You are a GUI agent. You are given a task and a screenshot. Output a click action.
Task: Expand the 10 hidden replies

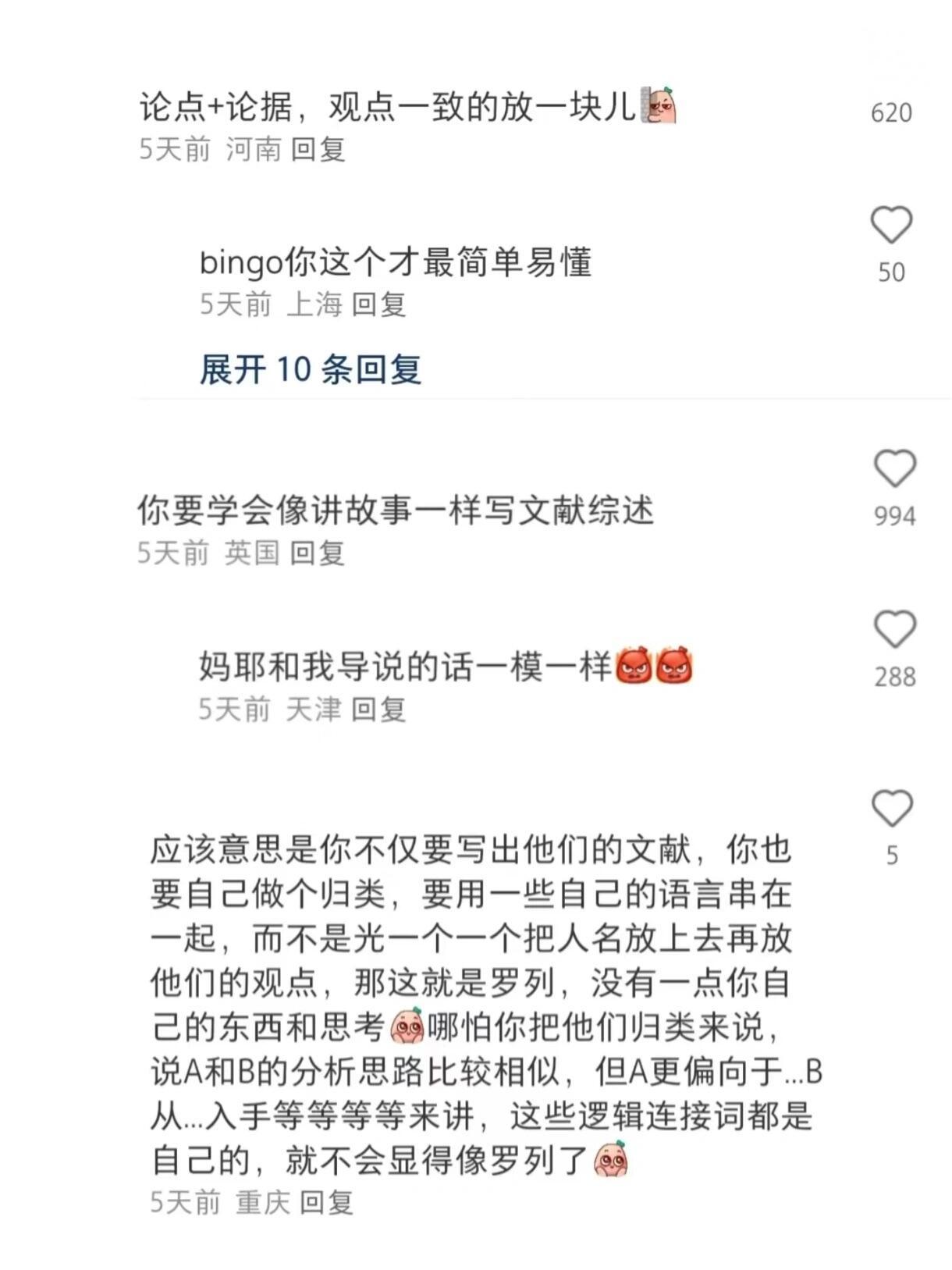tap(310, 369)
